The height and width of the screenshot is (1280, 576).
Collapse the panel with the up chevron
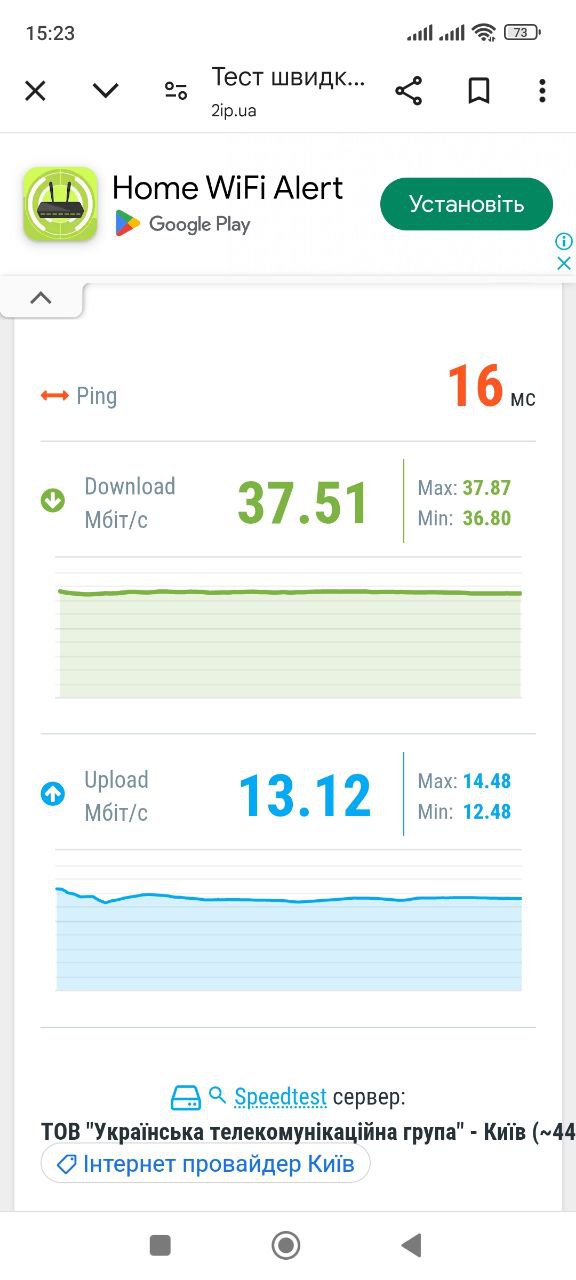pyautogui.click(x=41, y=298)
